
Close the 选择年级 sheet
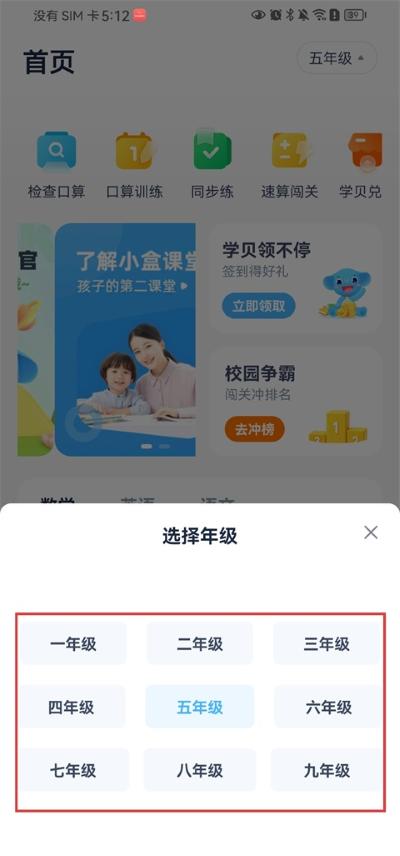tap(371, 532)
